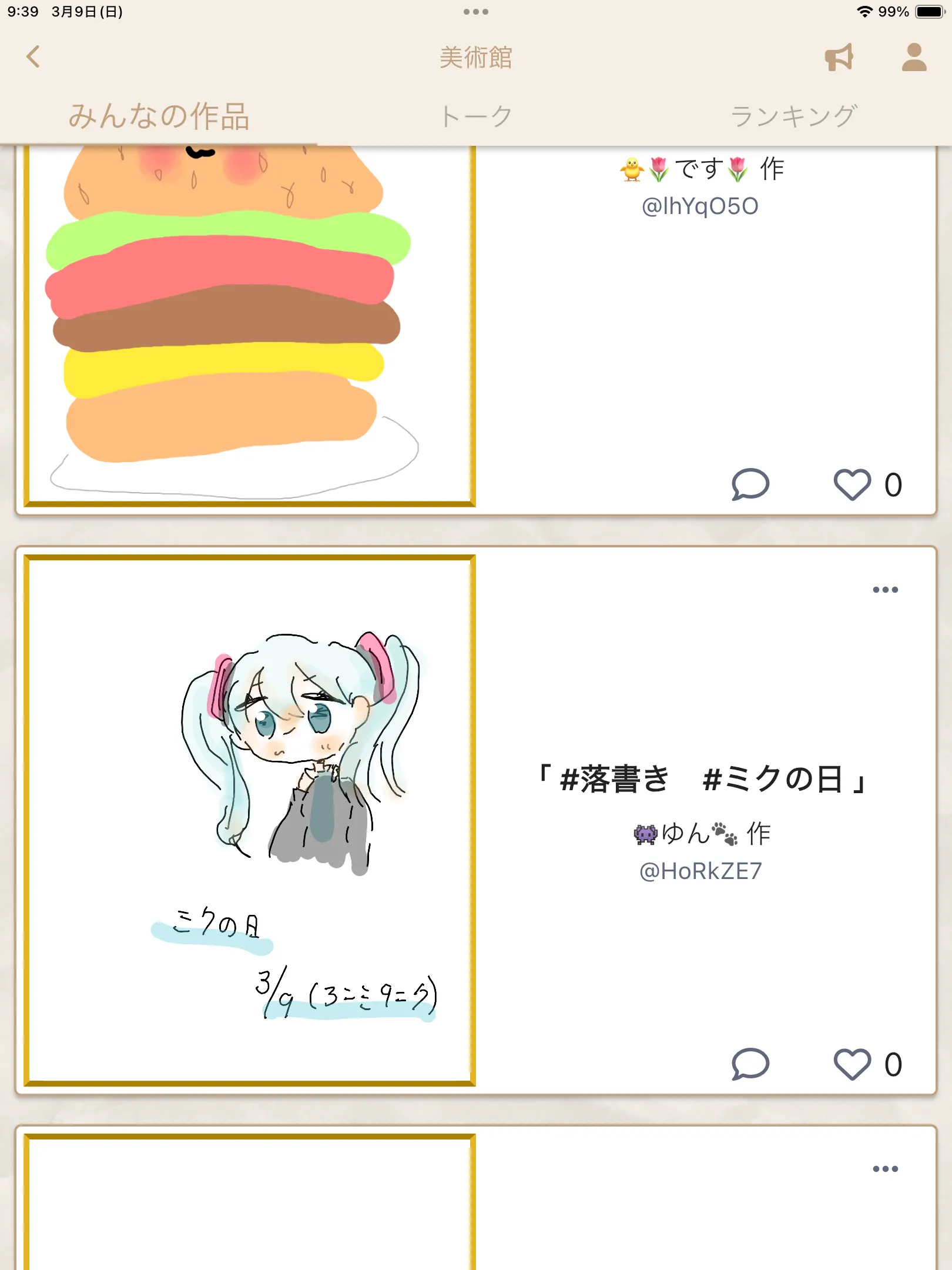Open the hamburger drawing artwork
Screen dimensions: 952x1270
[249, 323]
